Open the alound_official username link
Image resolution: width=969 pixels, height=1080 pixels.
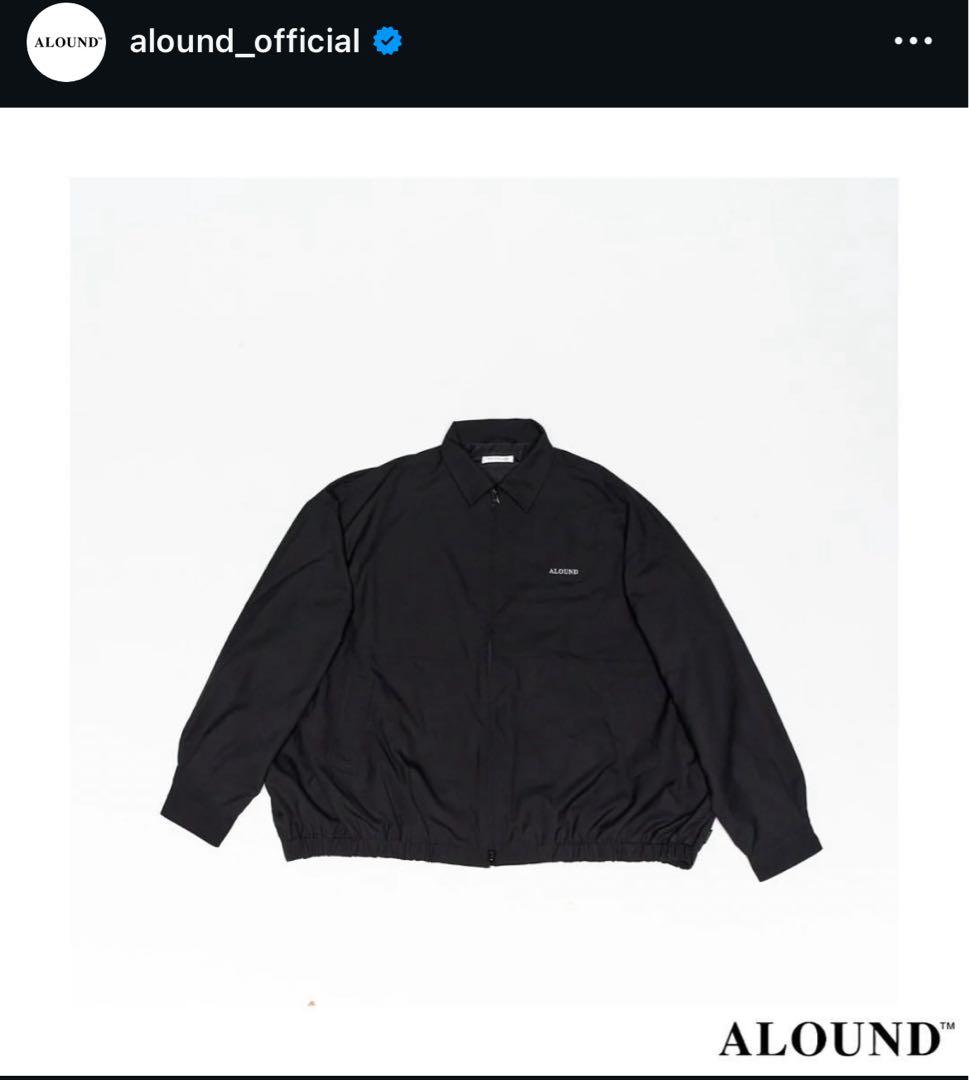tap(245, 42)
